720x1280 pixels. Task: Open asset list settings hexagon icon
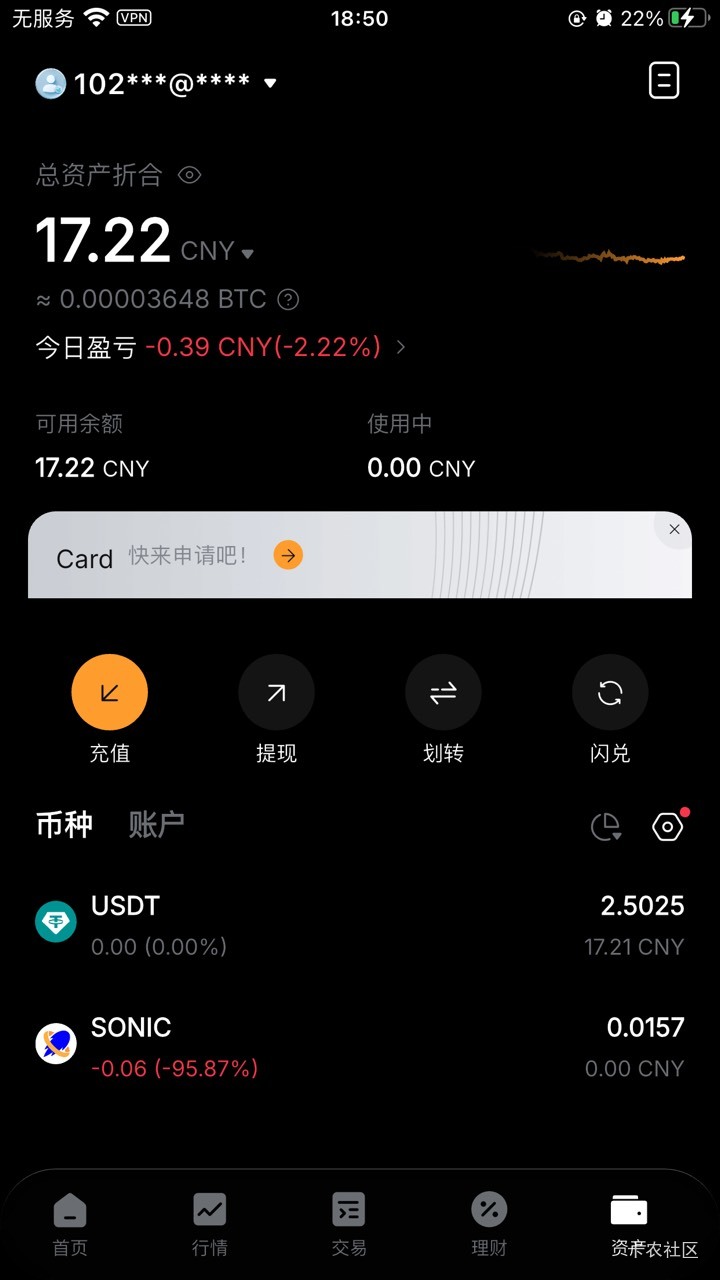click(x=667, y=827)
